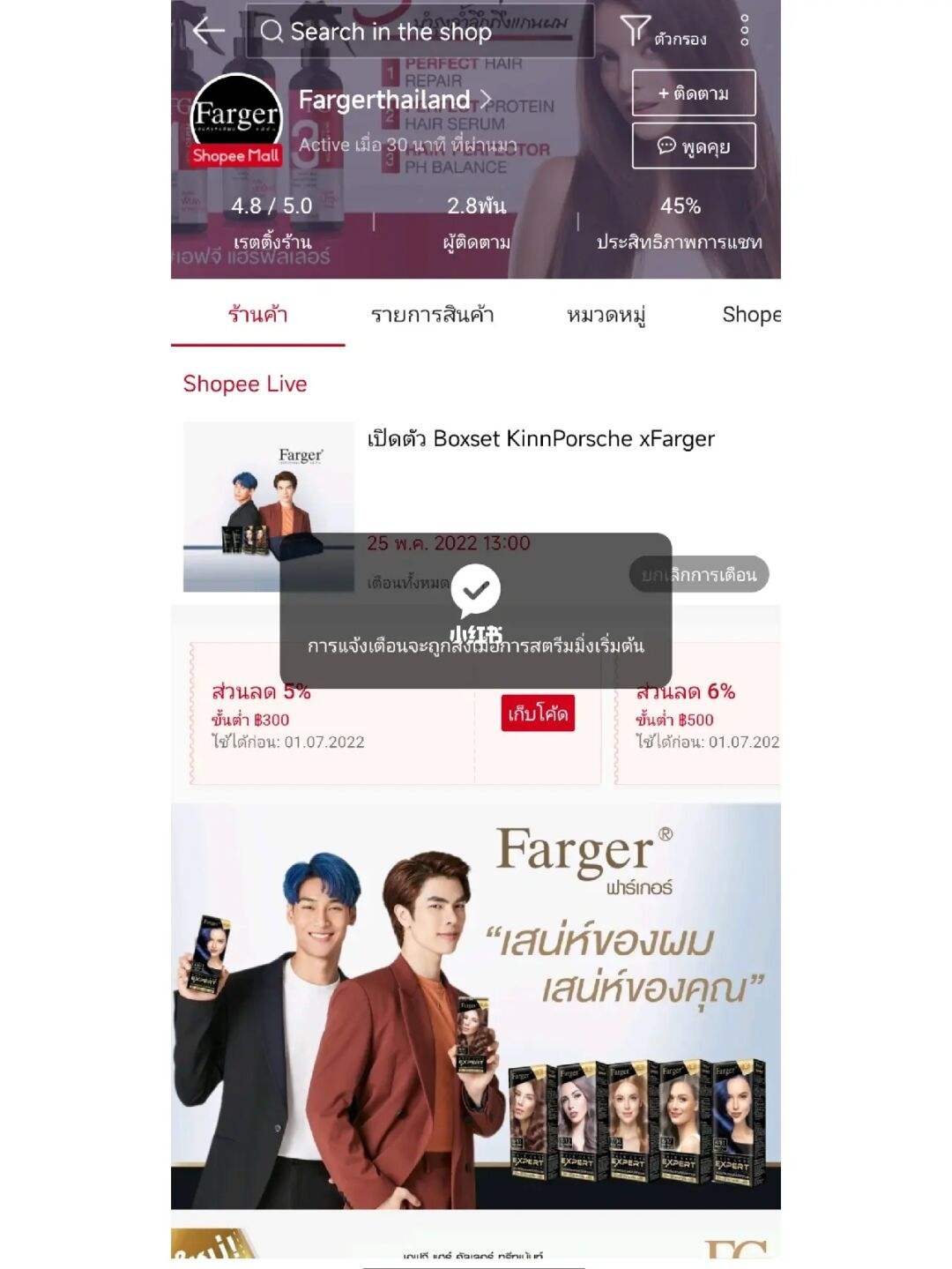Select the ร้านค้า tab

[257, 315]
